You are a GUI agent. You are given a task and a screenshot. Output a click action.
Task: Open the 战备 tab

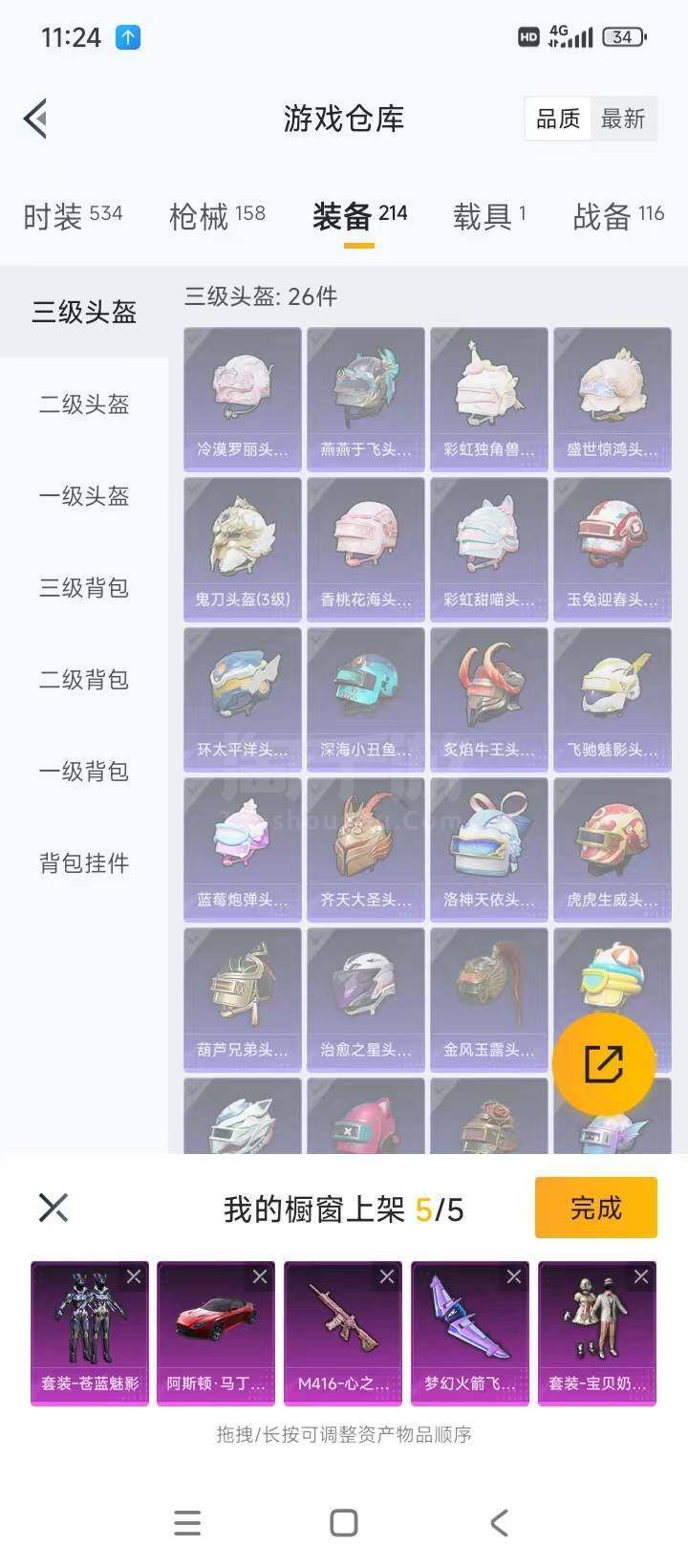click(617, 216)
